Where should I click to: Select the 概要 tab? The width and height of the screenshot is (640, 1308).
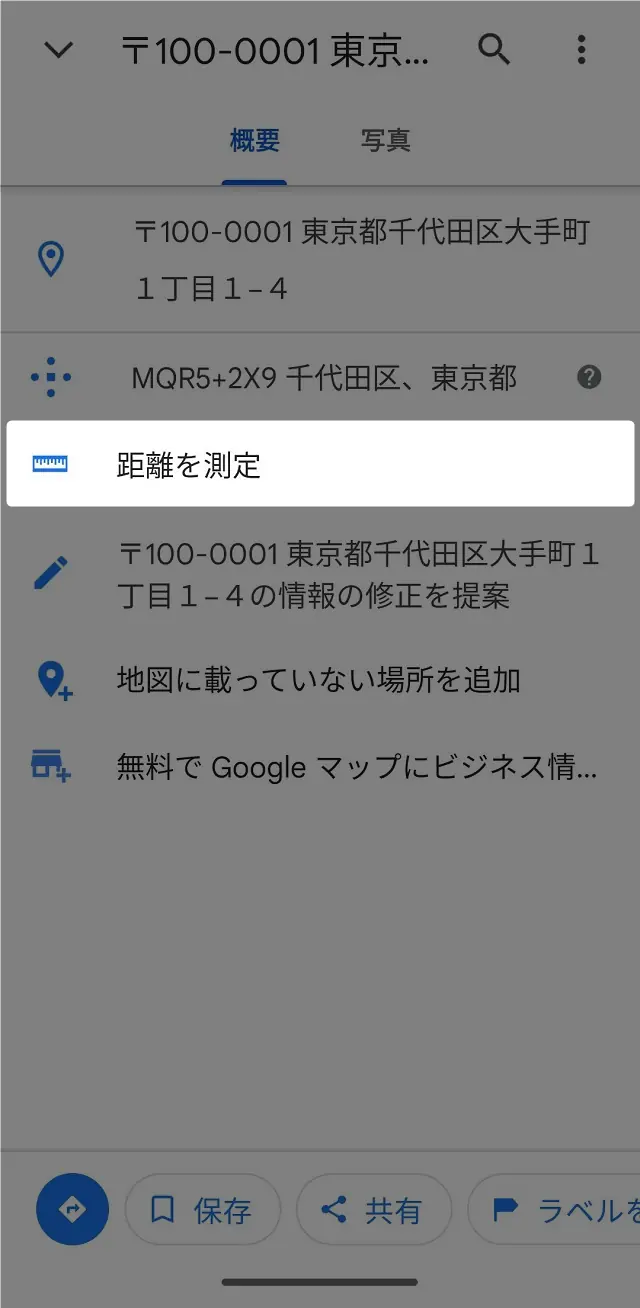(x=254, y=140)
